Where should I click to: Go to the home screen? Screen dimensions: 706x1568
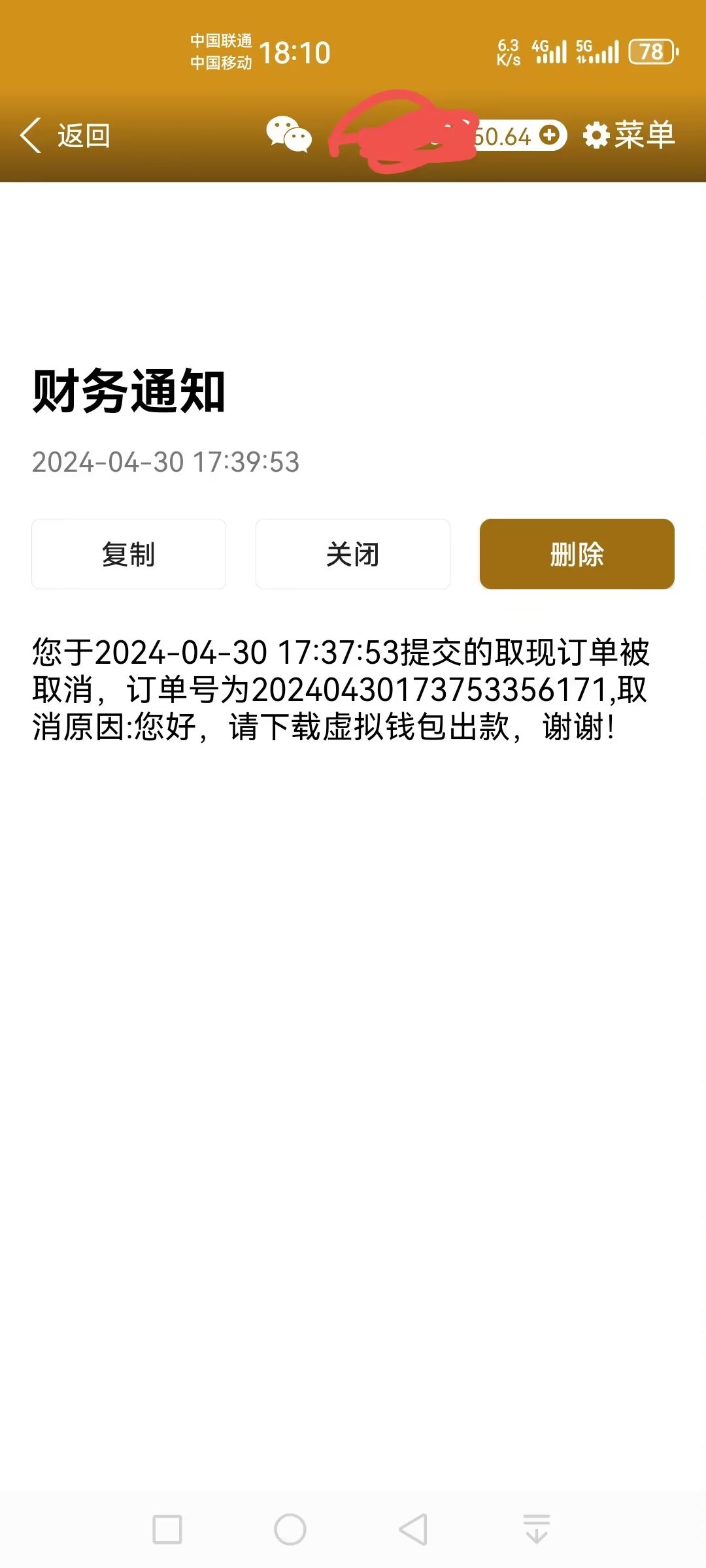290,1529
